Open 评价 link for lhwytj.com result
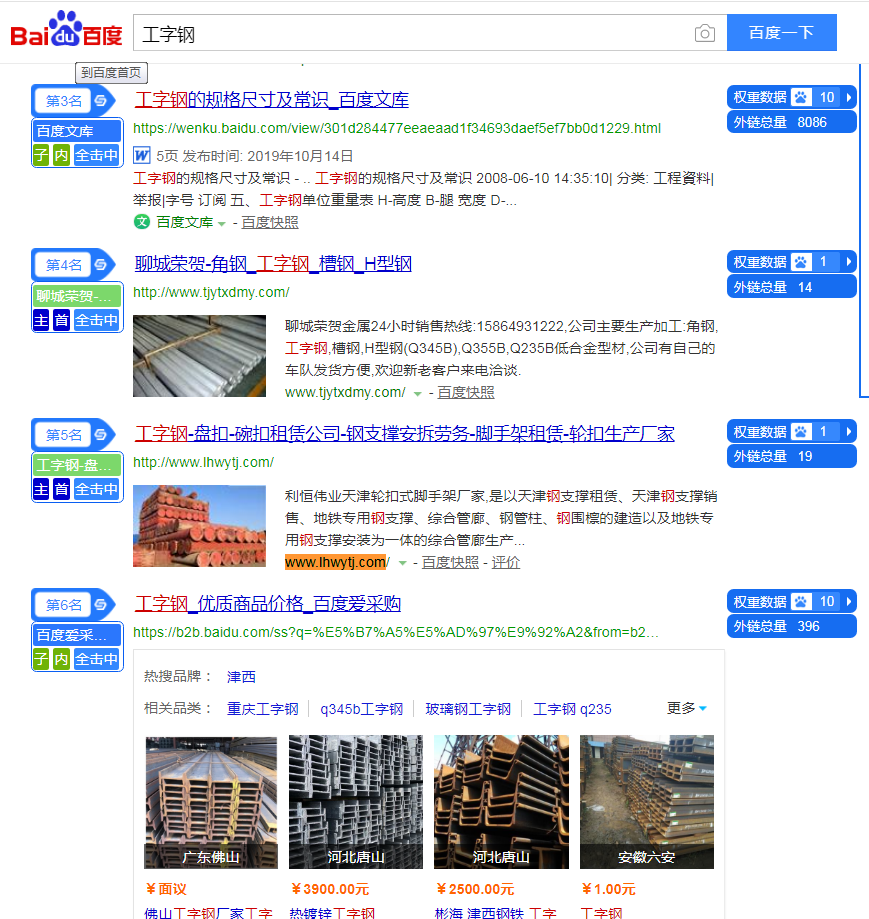Image resolution: width=869 pixels, height=919 pixels. click(x=506, y=562)
